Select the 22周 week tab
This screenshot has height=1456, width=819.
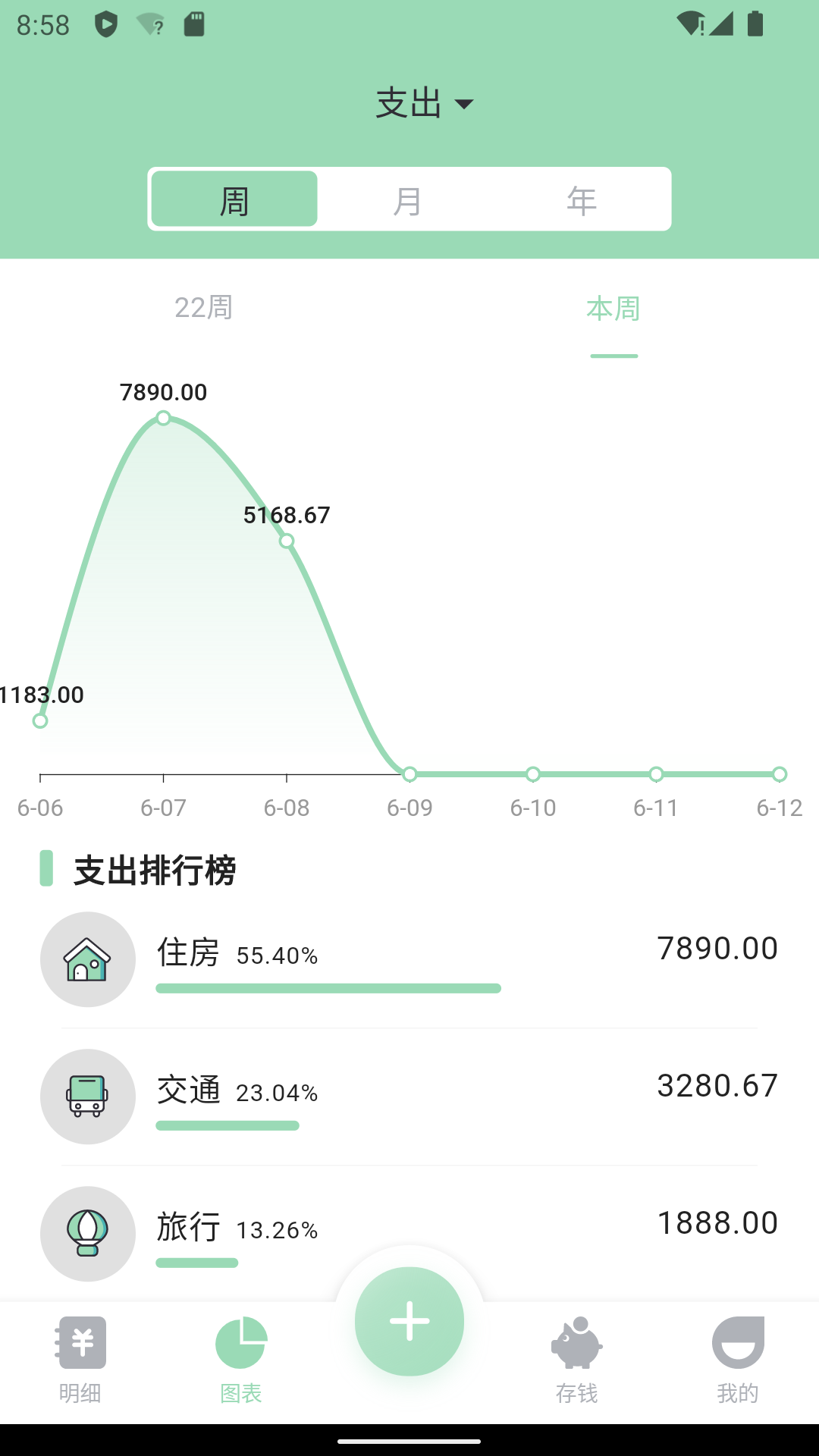(x=203, y=308)
